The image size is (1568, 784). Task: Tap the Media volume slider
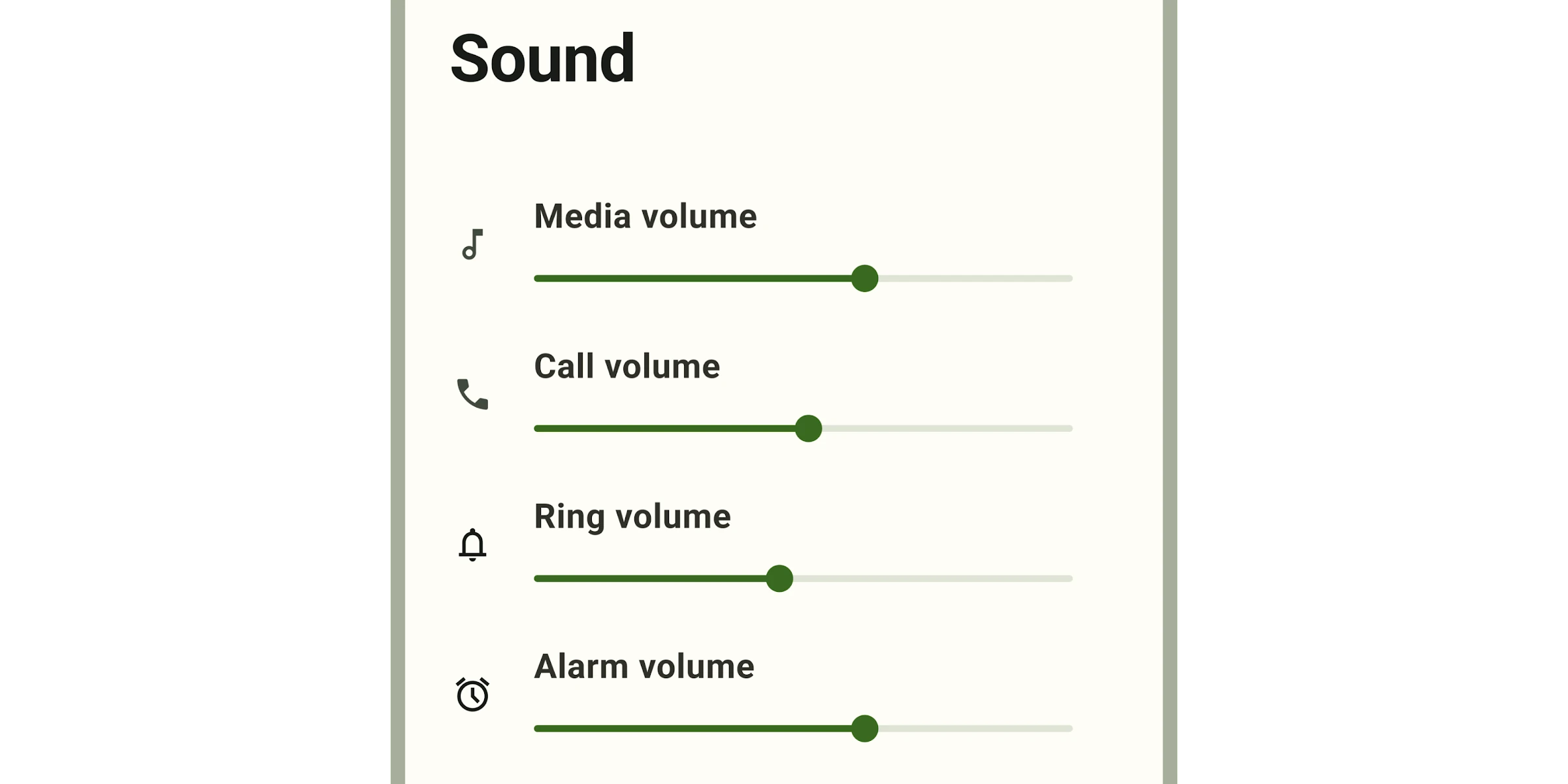tap(864, 279)
